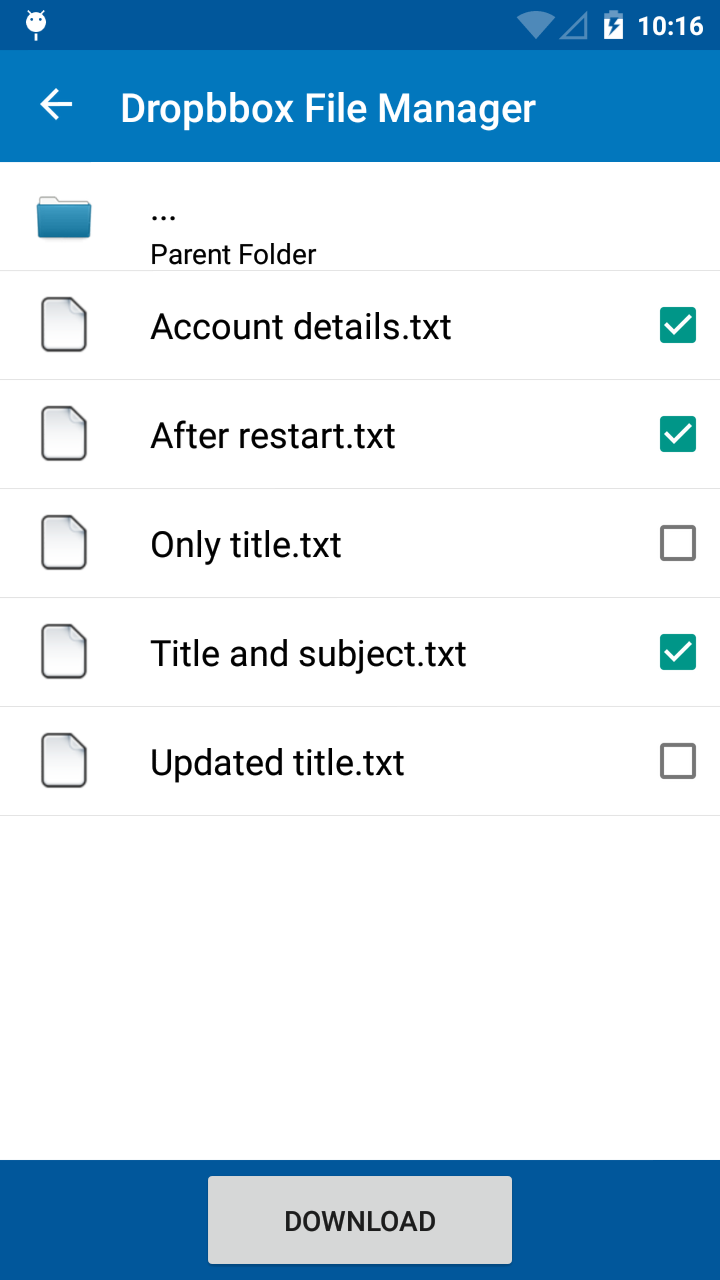Click the After restart.txt file icon
The image size is (720, 1280).
click(63, 433)
